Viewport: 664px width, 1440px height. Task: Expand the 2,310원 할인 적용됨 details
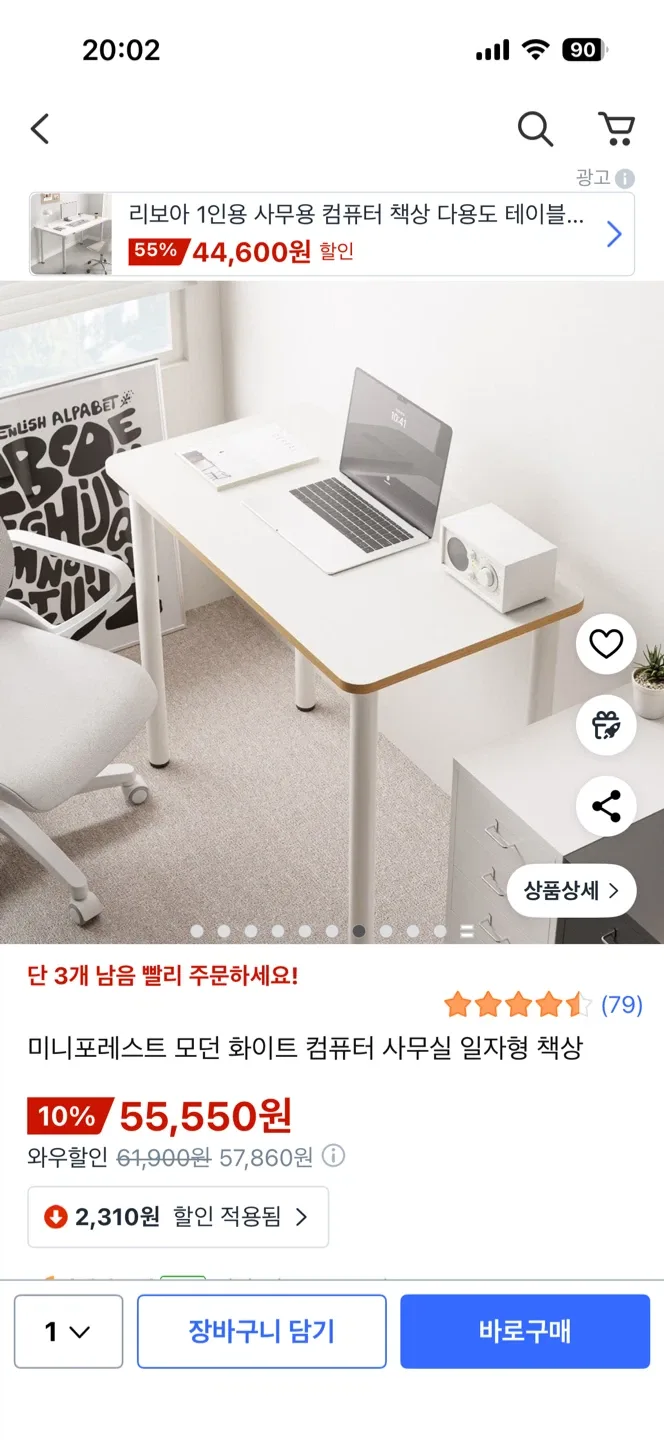point(178,1217)
